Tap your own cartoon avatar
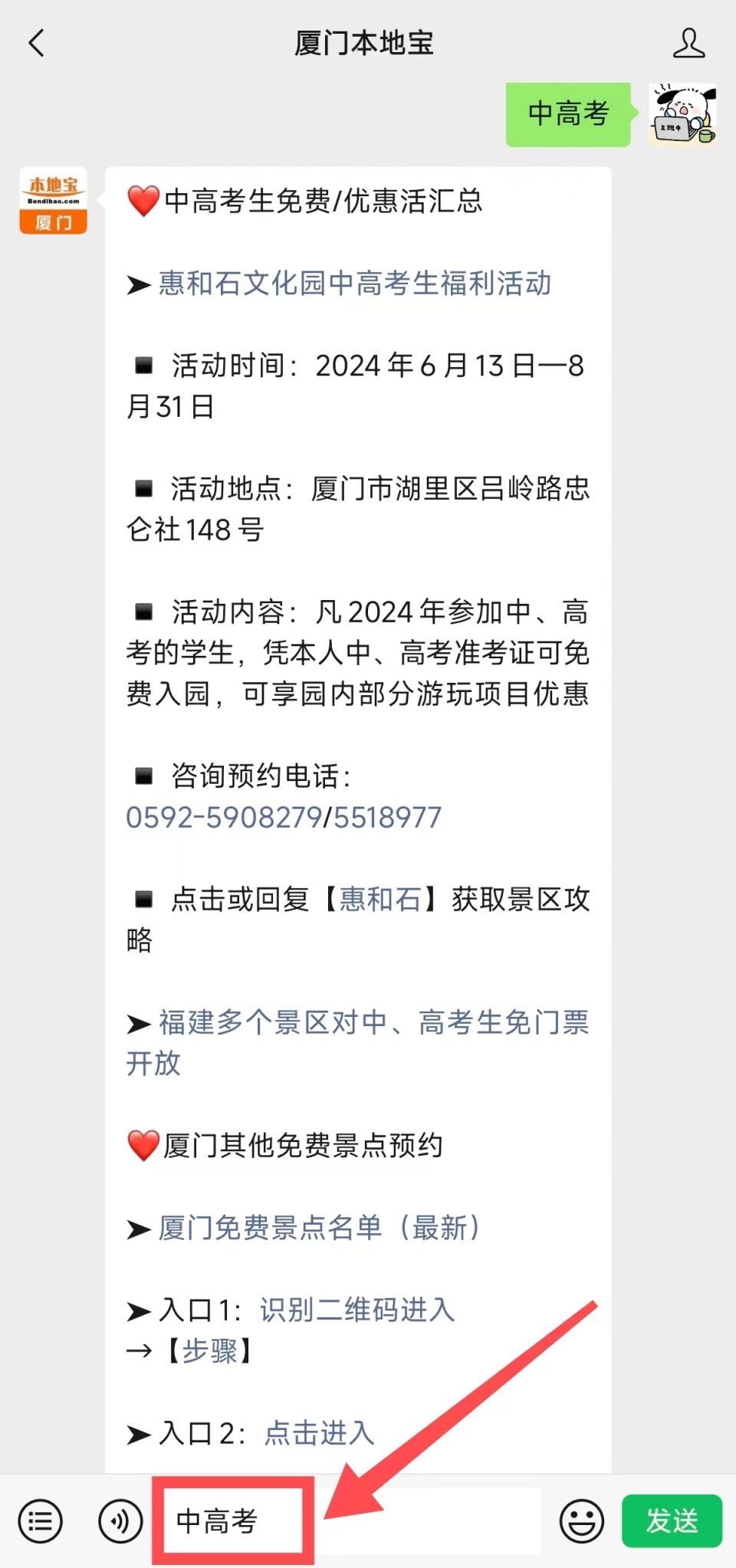 click(682, 115)
